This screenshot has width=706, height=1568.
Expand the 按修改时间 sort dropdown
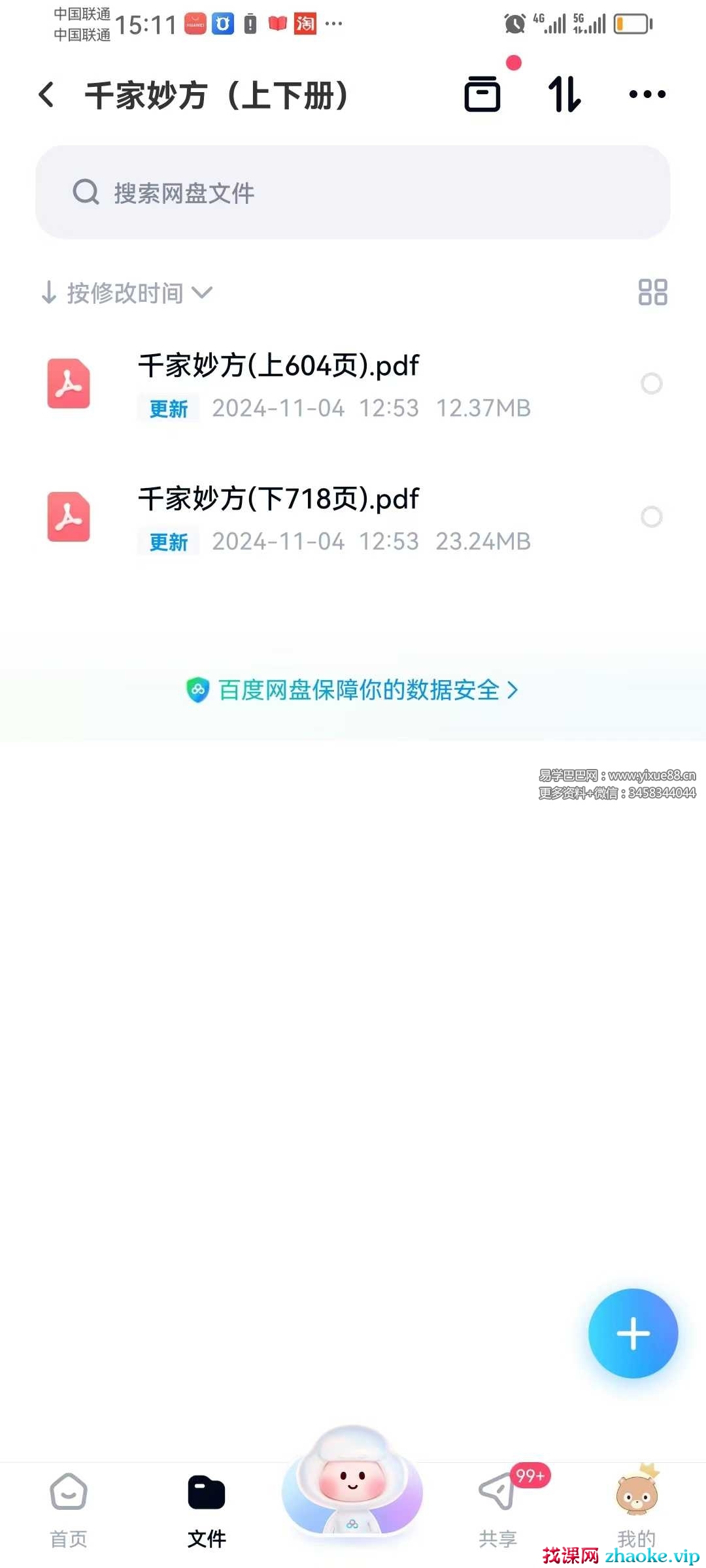(x=127, y=293)
